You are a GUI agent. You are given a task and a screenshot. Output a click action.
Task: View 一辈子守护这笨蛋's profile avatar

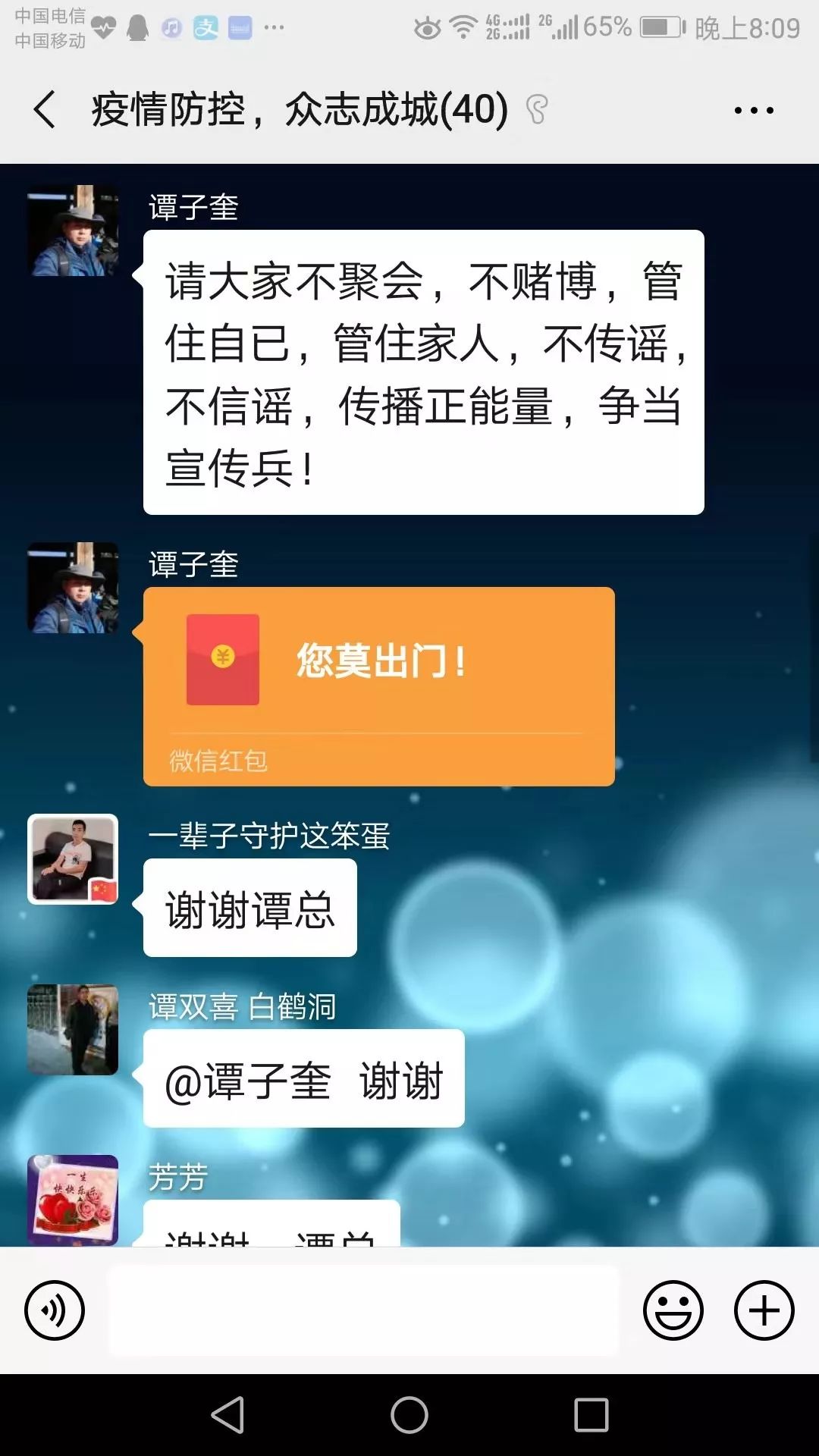click(x=73, y=859)
